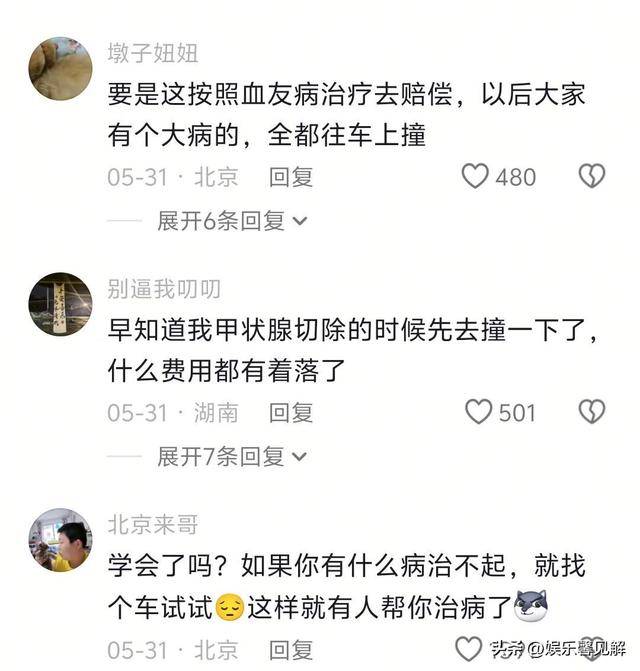Screen dimensions: 640x671
Task: Expand 7 replies under 别逼我叨叨's comment
Action: [x=232, y=457]
